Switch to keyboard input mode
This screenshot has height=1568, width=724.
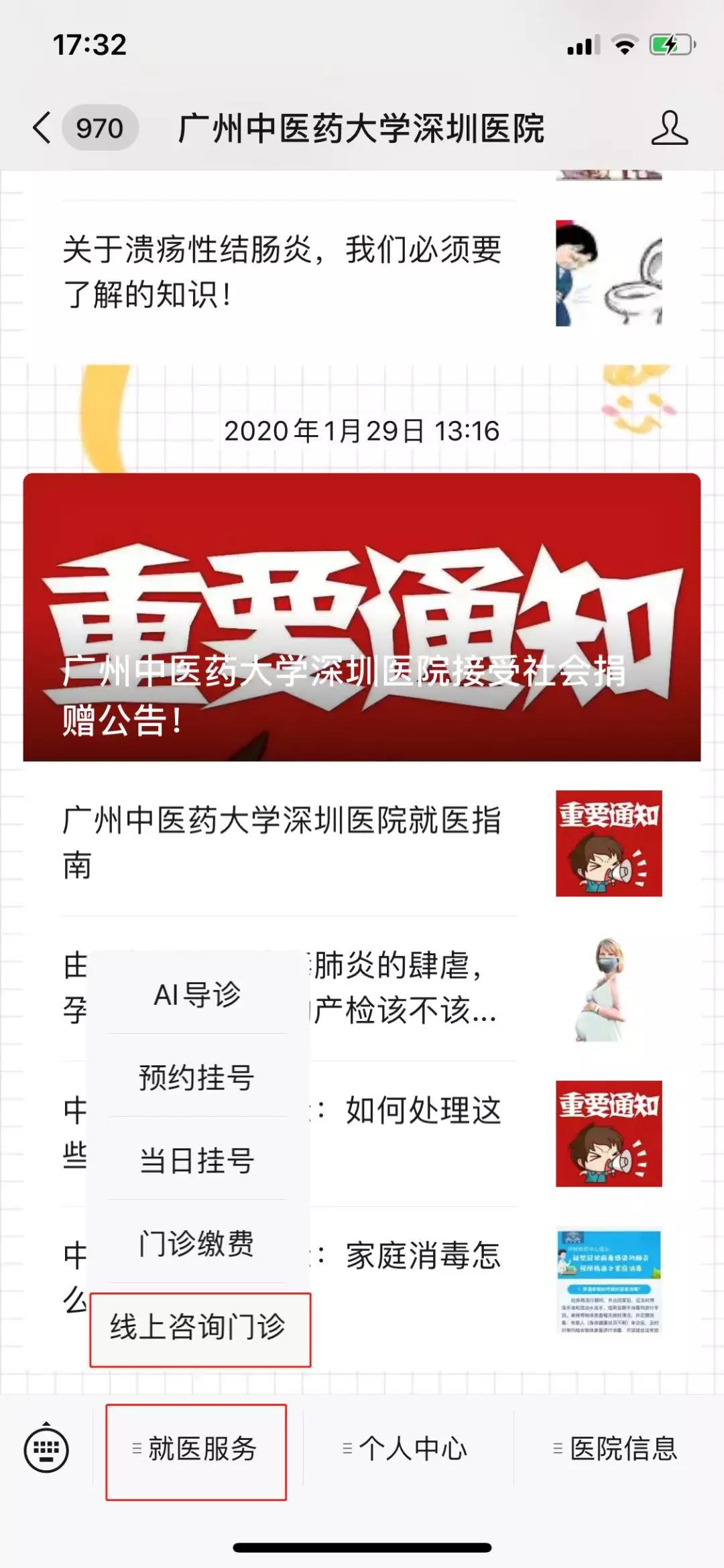[x=46, y=1449]
